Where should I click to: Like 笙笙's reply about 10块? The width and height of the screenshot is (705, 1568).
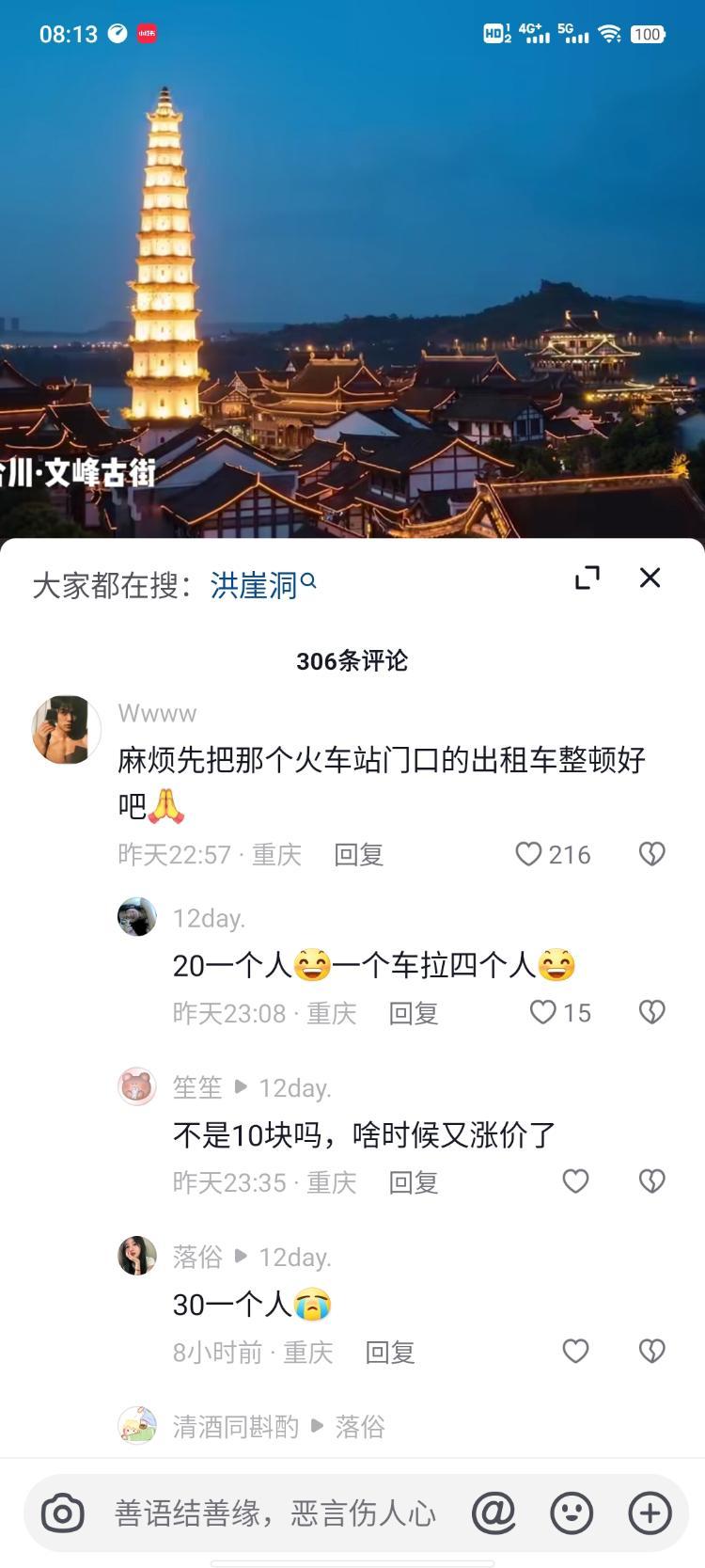point(575,1180)
